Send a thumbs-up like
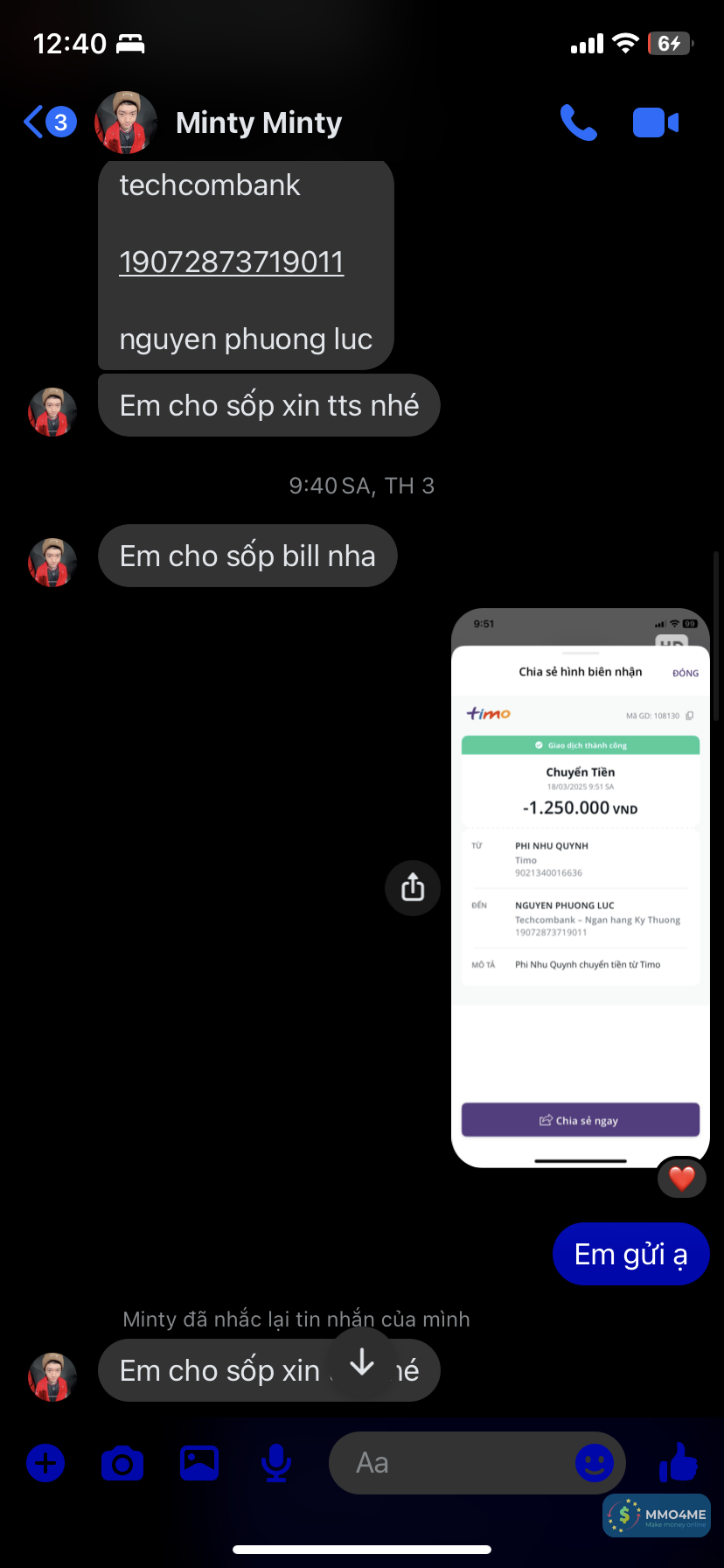This screenshot has width=724, height=1568. [x=678, y=1461]
